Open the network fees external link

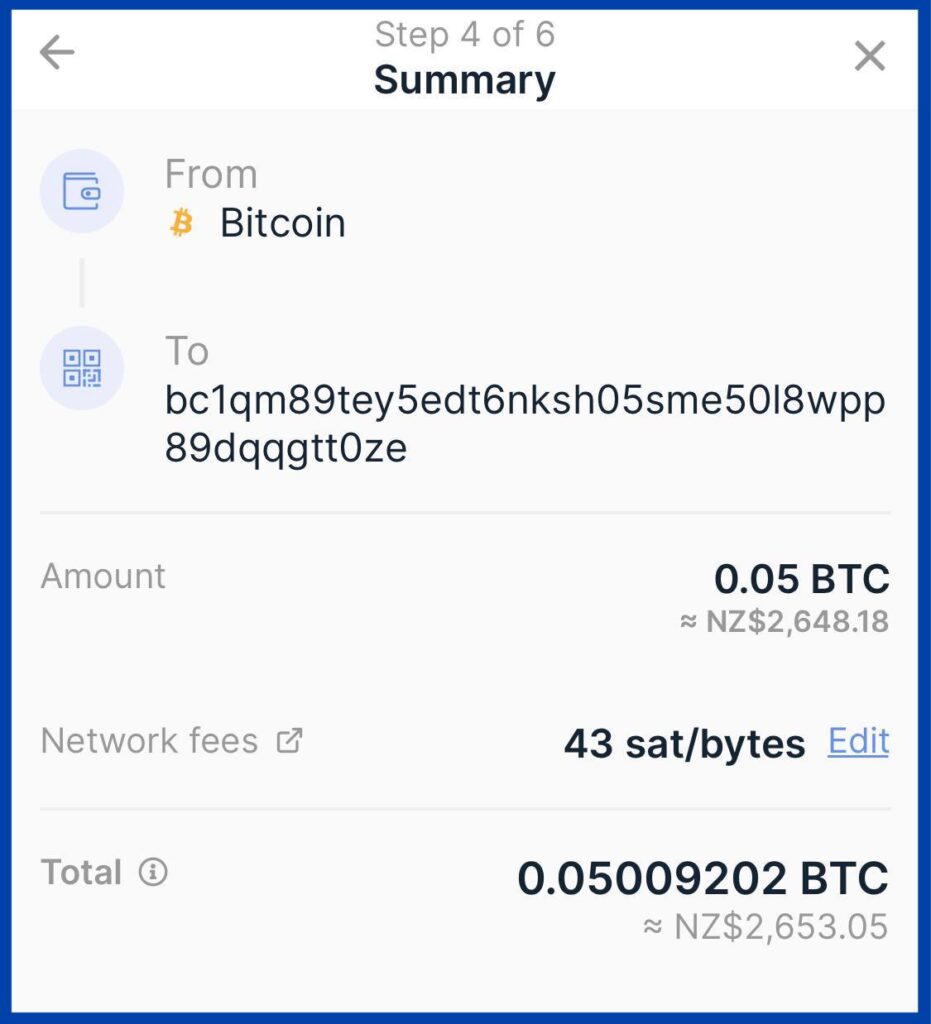[x=289, y=741]
